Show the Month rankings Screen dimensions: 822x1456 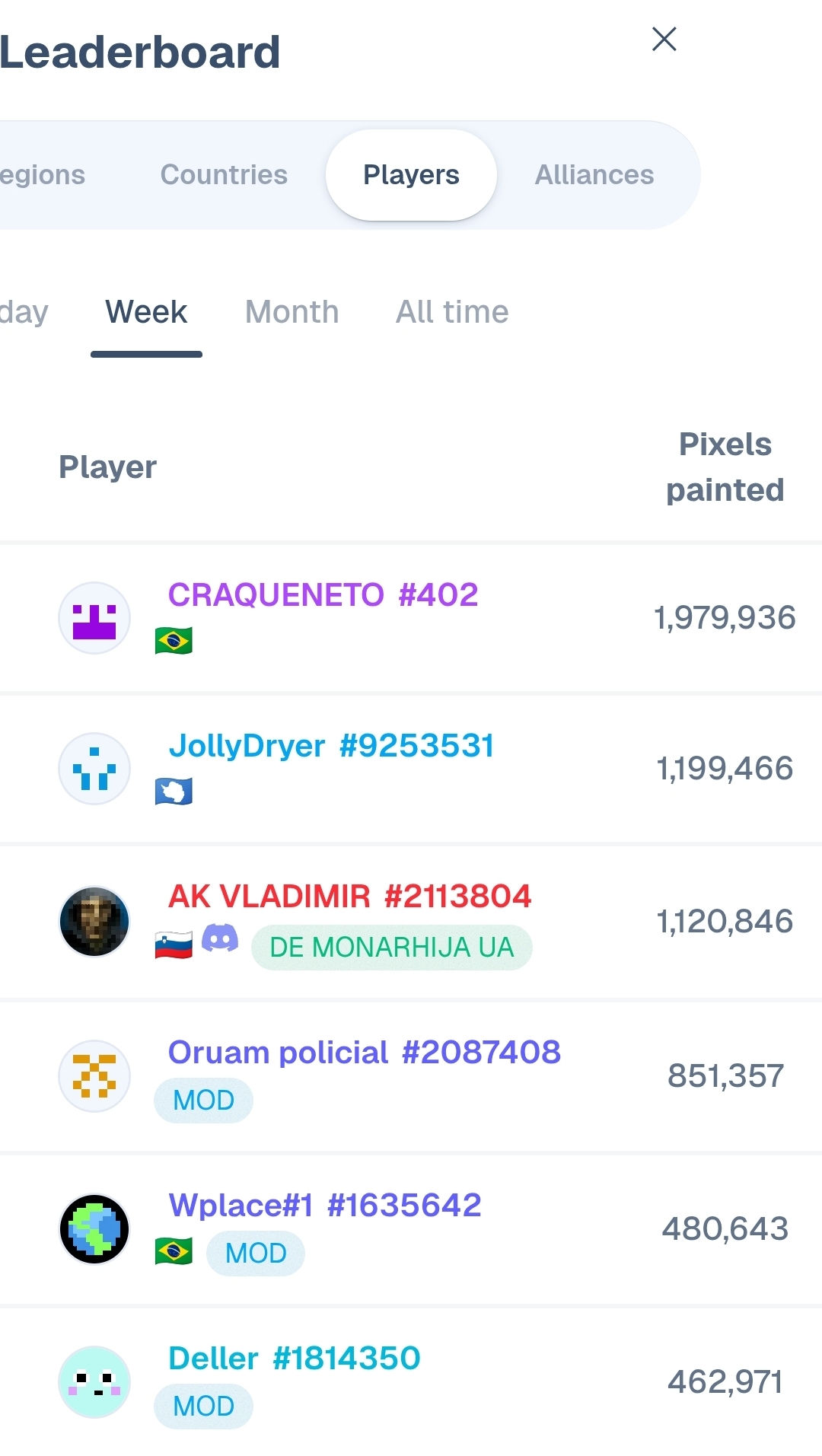292,312
